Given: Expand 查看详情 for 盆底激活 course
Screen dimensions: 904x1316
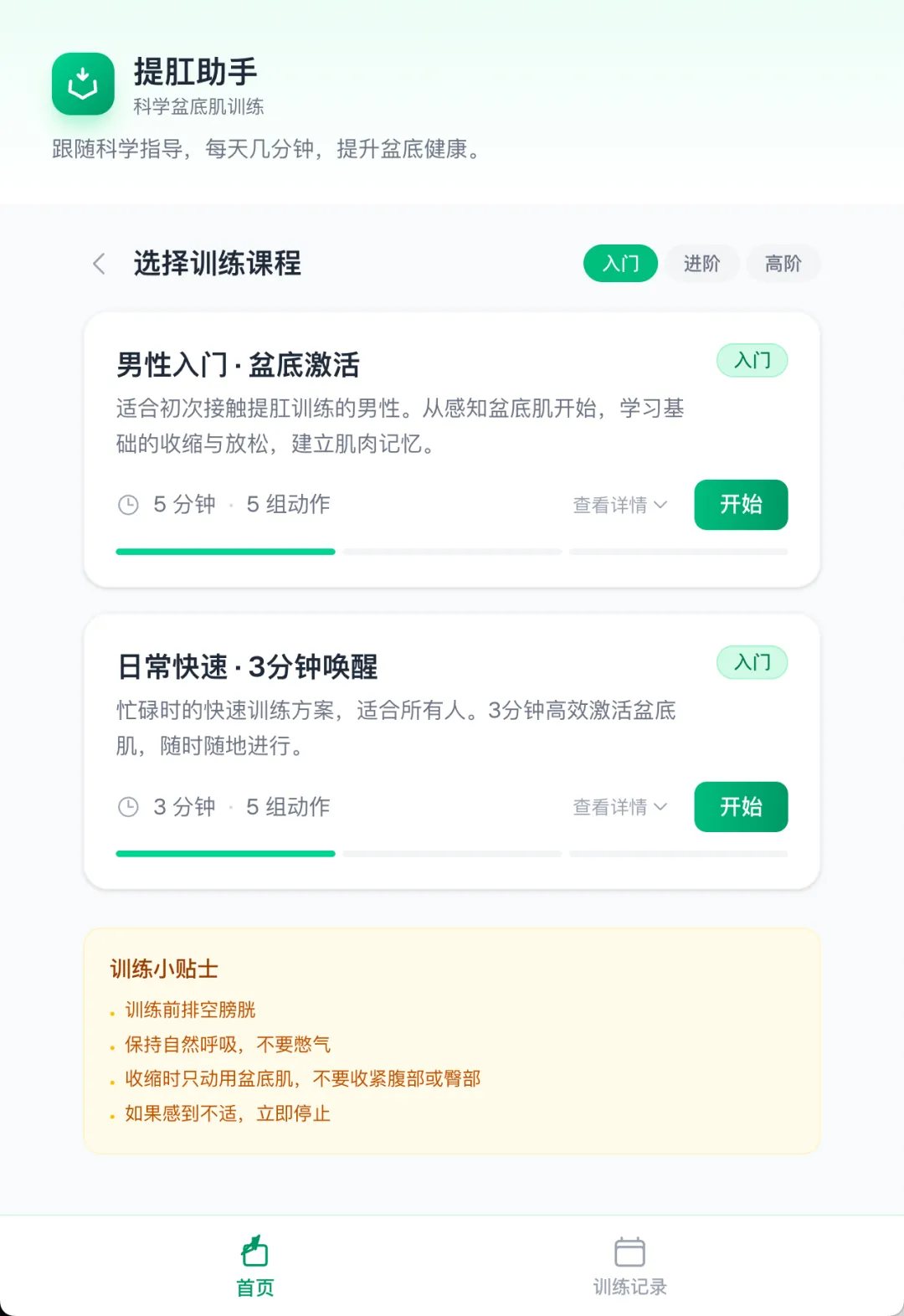Looking at the screenshot, I should click(619, 504).
